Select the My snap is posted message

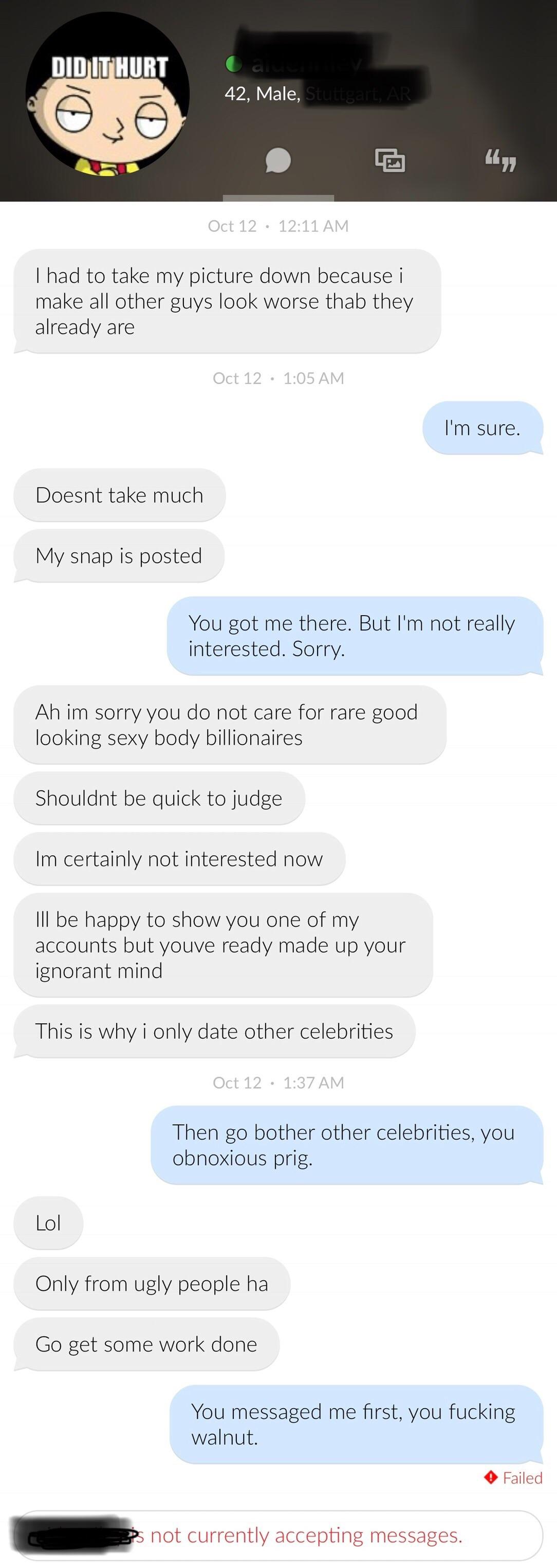(x=119, y=556)
